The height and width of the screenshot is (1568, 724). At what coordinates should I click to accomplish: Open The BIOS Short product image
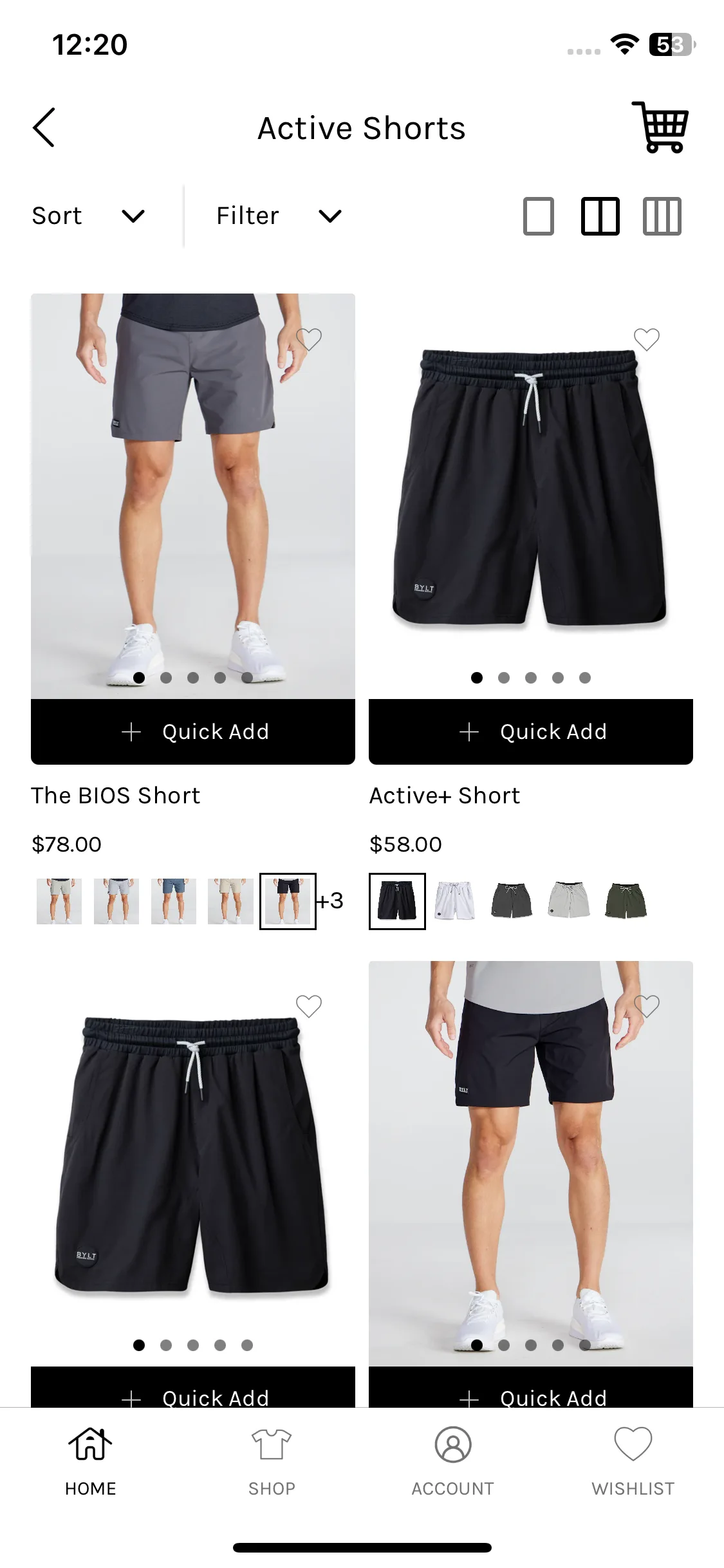point(193,496)
